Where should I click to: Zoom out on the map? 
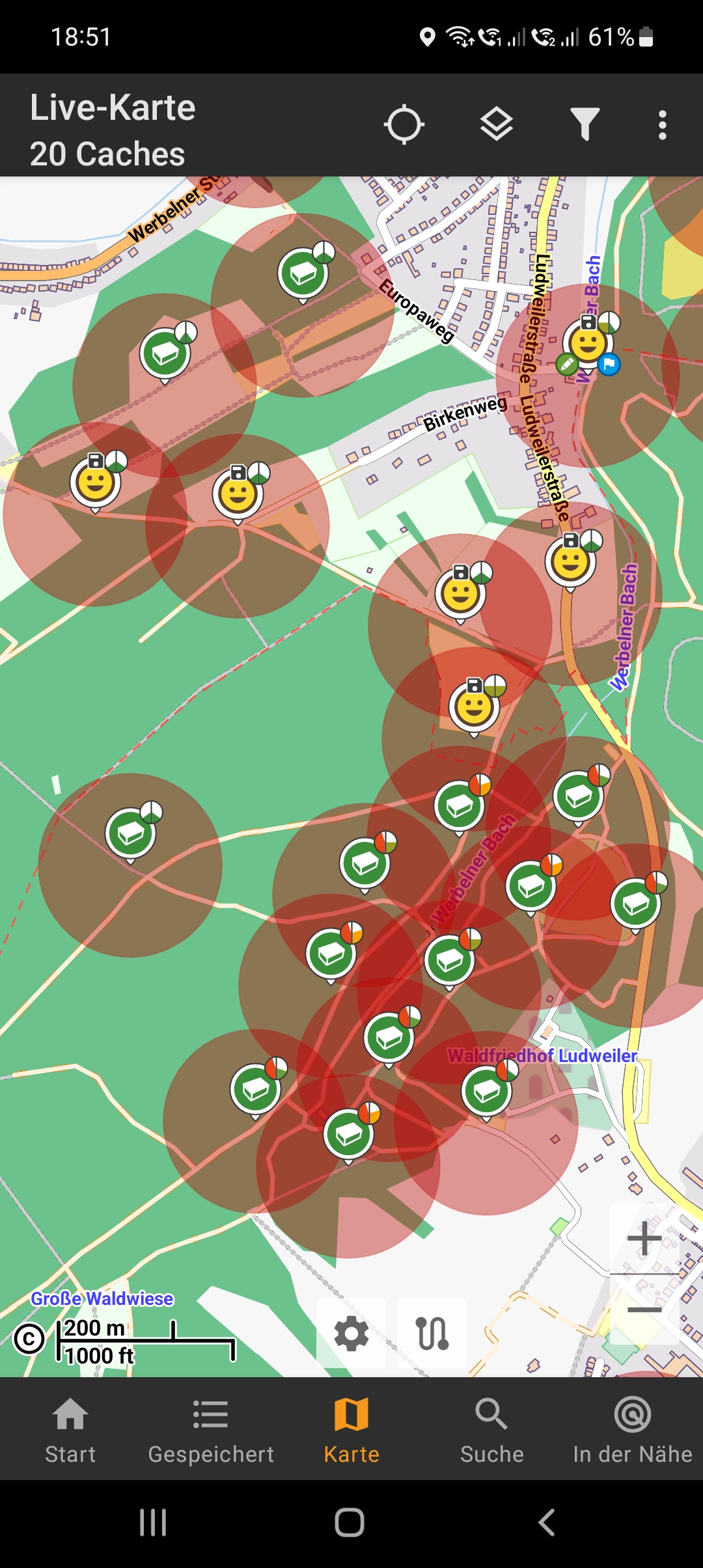(644, 1309)
